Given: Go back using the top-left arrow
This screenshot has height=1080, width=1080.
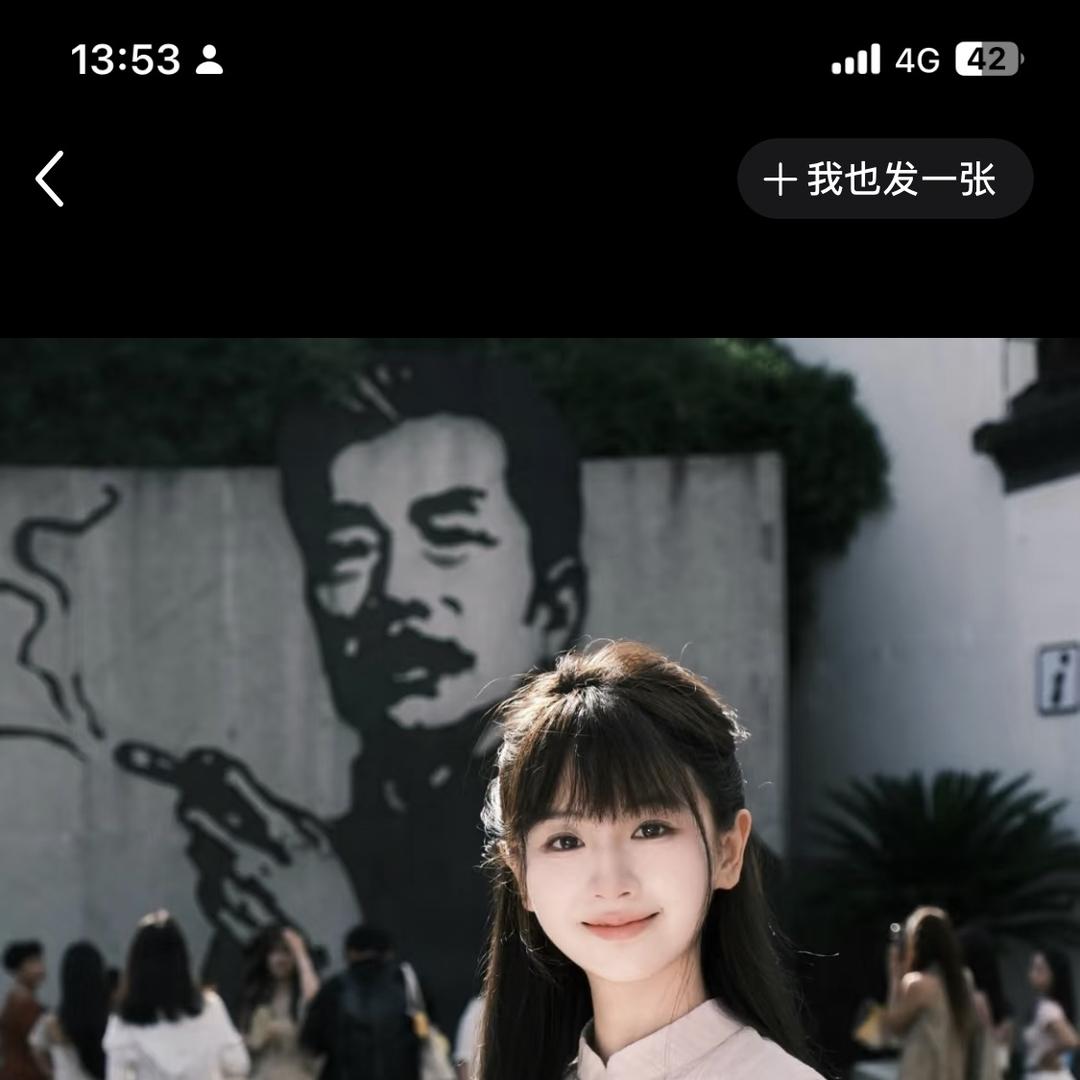Looking at the screenshot, I should tap(50, 179).
